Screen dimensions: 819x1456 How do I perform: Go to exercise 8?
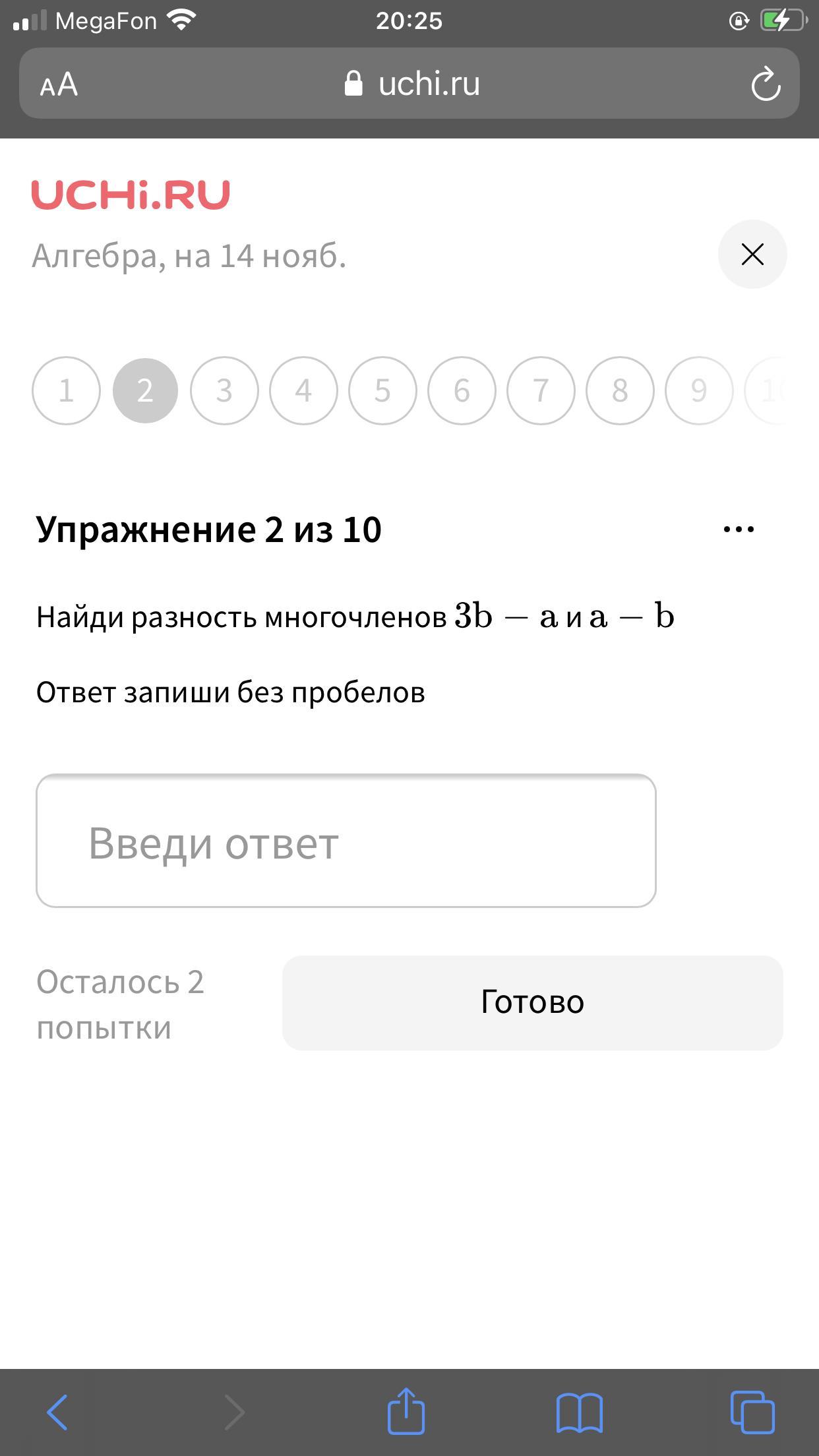(x=620, y=390)
